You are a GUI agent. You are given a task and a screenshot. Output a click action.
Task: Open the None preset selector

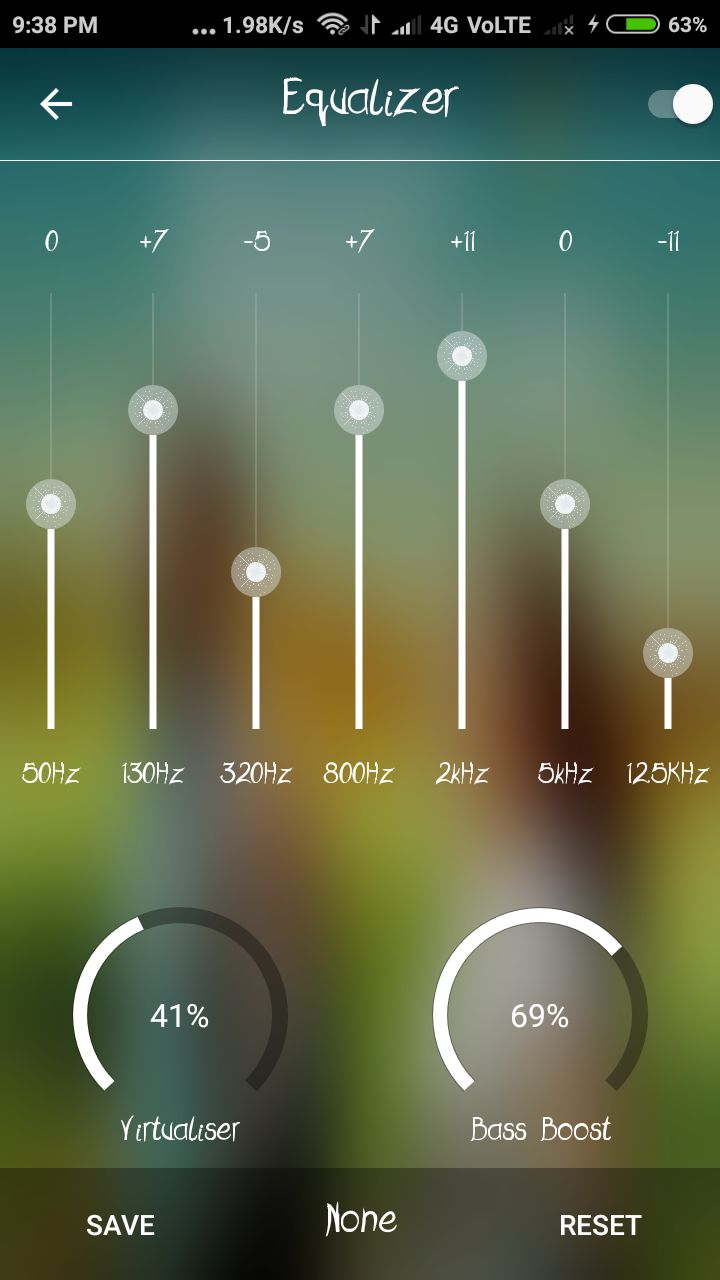coord(361,1220)
